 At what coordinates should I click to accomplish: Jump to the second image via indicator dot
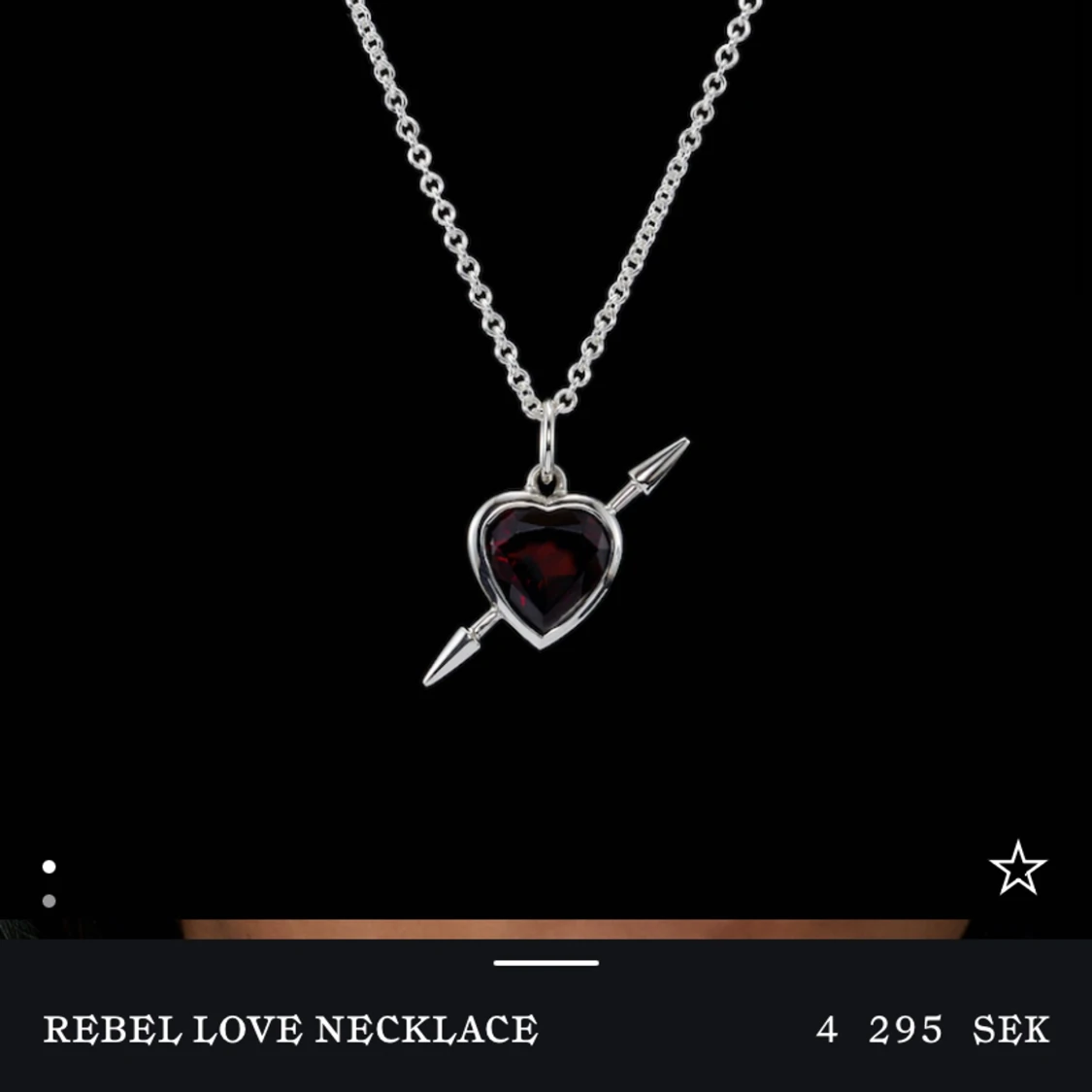(50, 901)
